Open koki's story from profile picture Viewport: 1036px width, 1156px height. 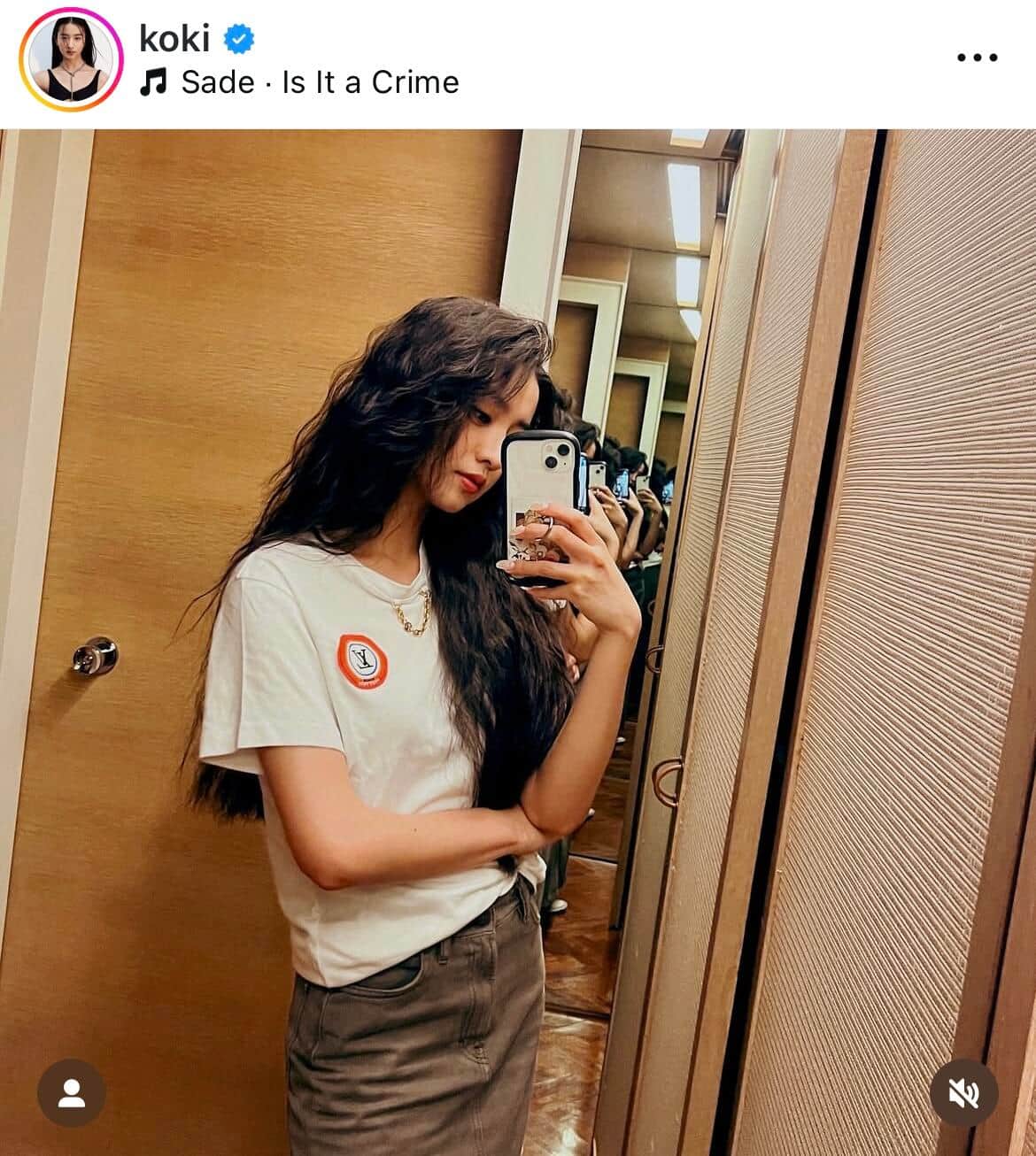tap(71, 58)
